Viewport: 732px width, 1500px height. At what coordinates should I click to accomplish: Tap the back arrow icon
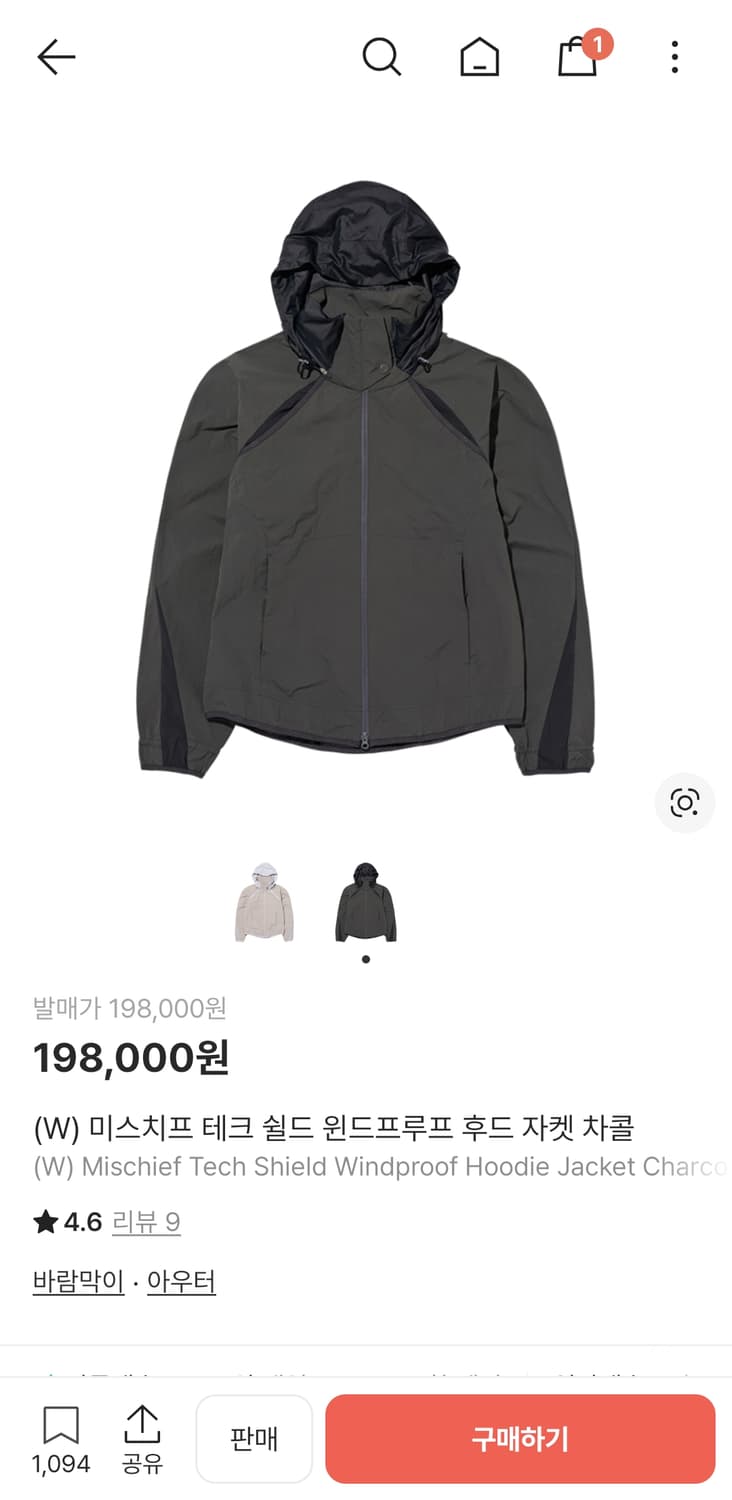click(56, 57)
